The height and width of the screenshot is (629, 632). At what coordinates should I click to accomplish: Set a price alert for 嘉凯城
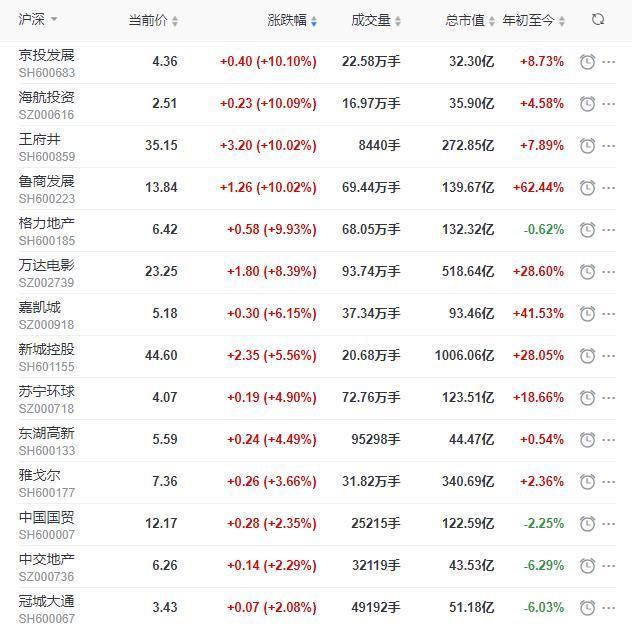point(588,314)
